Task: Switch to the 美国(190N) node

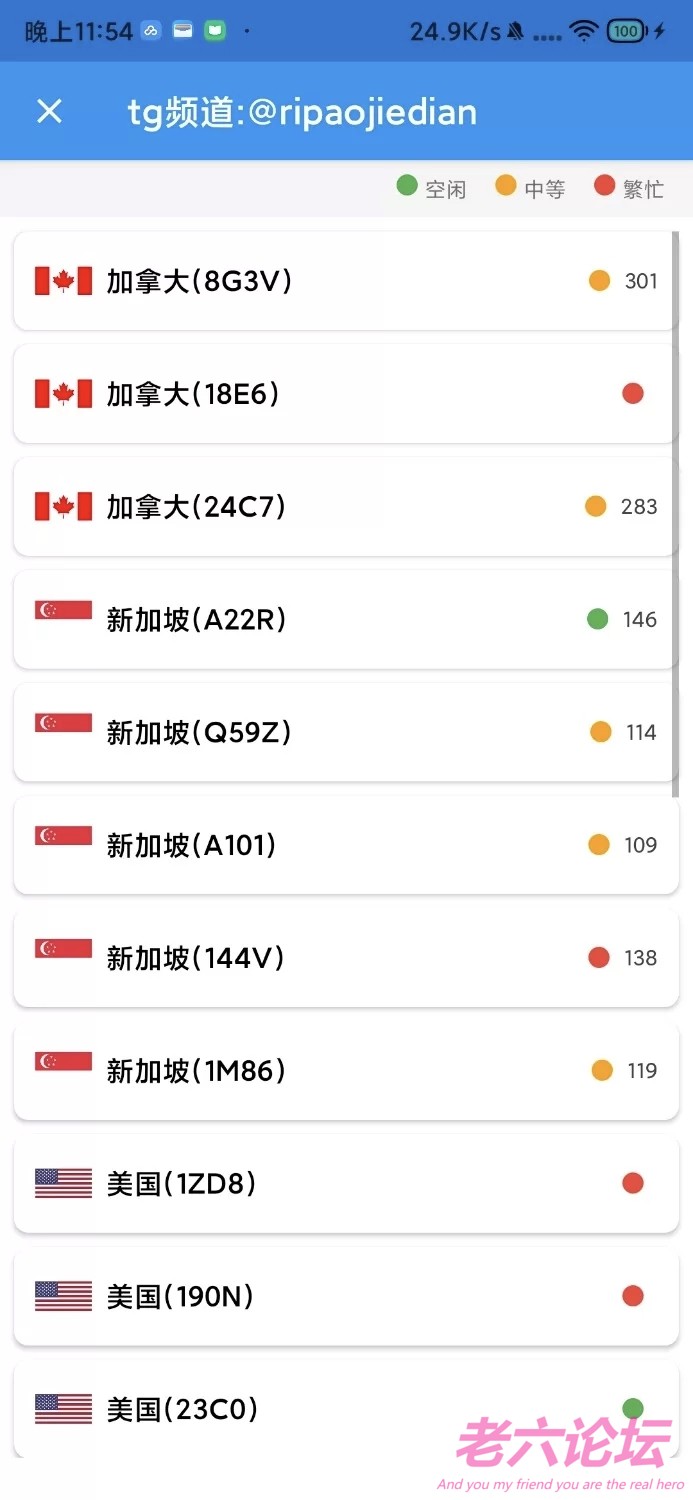Action: (340, 1297)
